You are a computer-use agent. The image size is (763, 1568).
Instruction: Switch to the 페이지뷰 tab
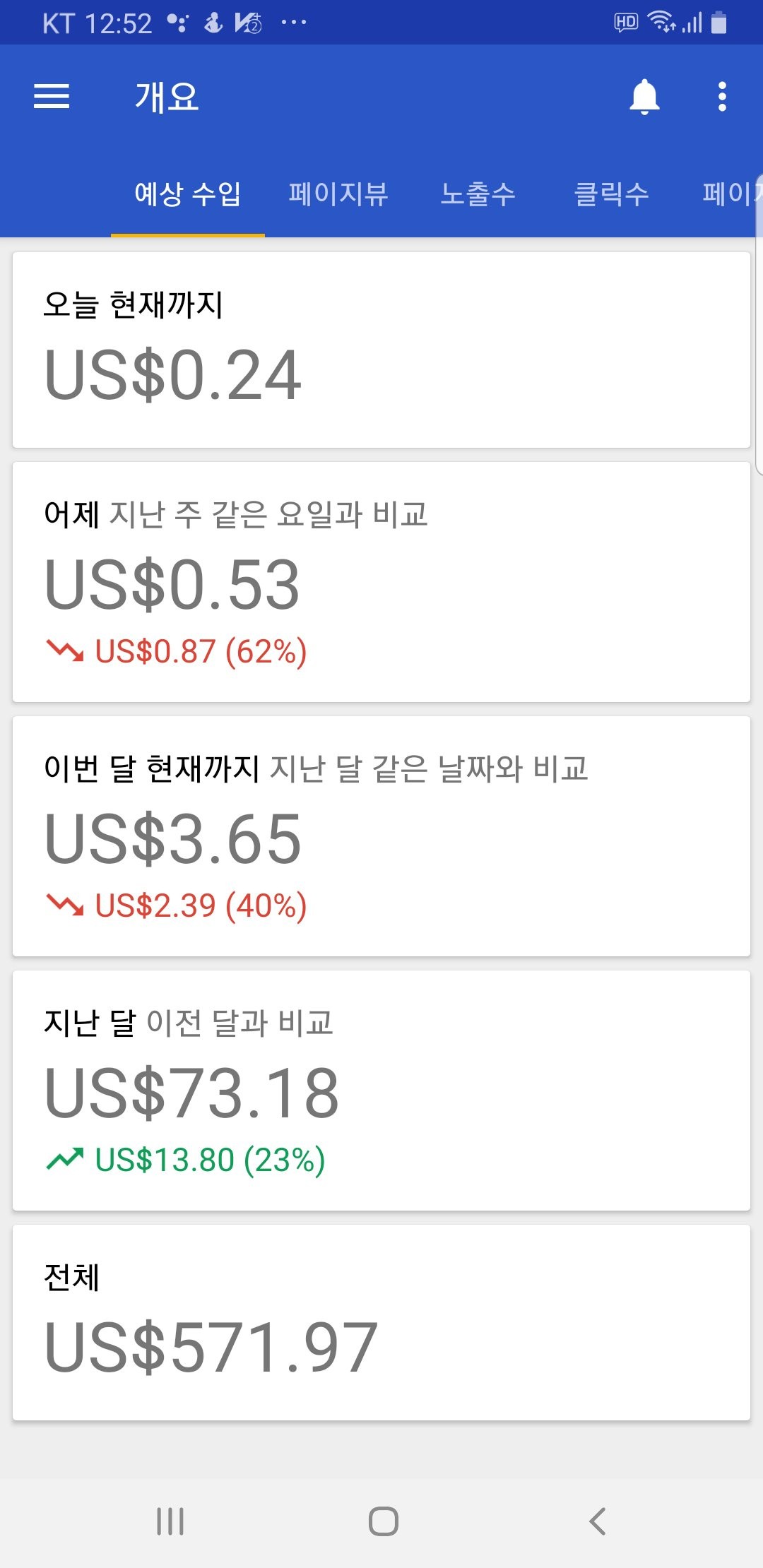338,194
